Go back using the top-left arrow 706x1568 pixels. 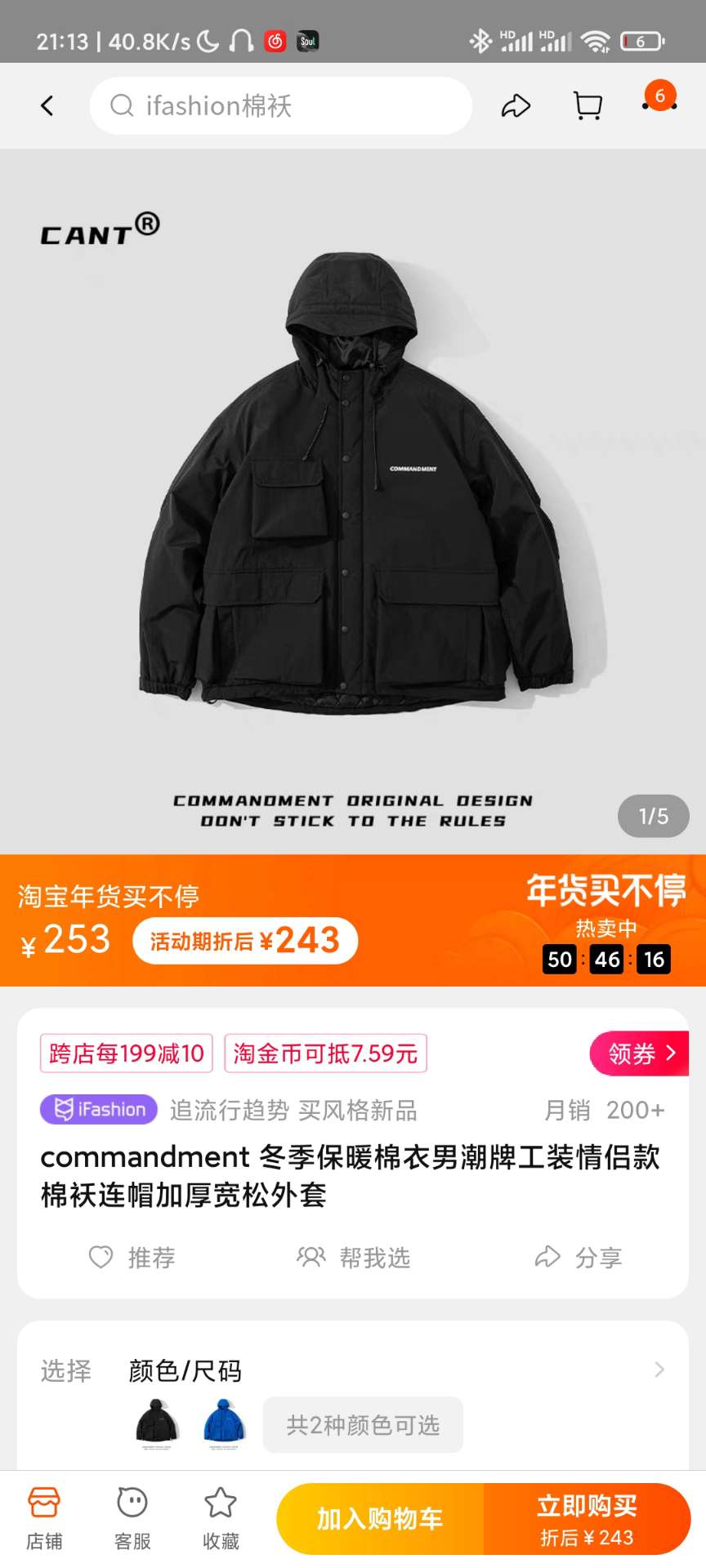[47, 106]
